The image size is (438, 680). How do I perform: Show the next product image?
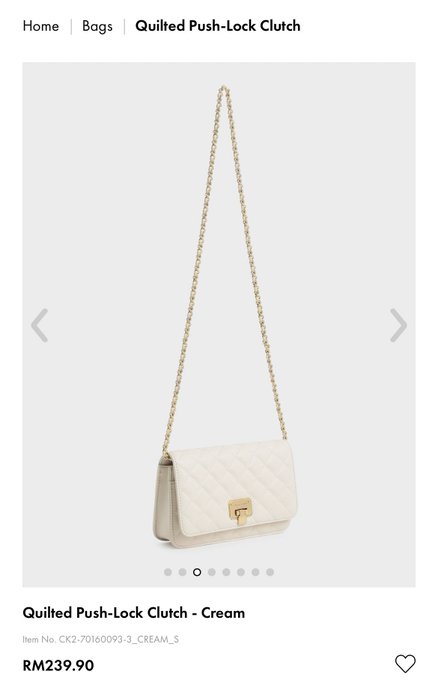[x=398, y=326]
